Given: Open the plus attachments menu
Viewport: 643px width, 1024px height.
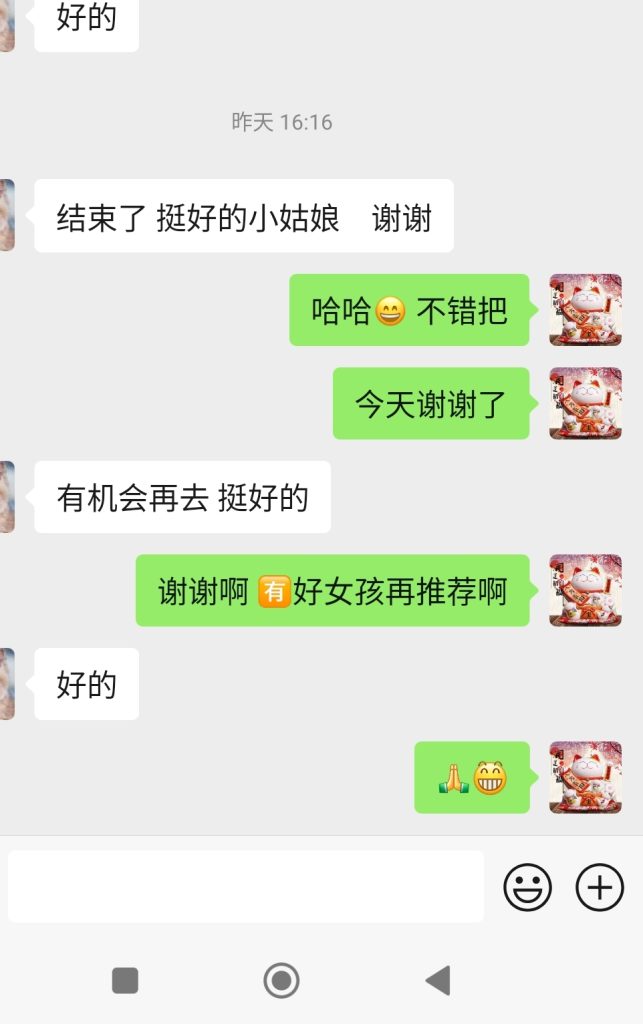Looking at the screenshot, I should pos(600,886).
